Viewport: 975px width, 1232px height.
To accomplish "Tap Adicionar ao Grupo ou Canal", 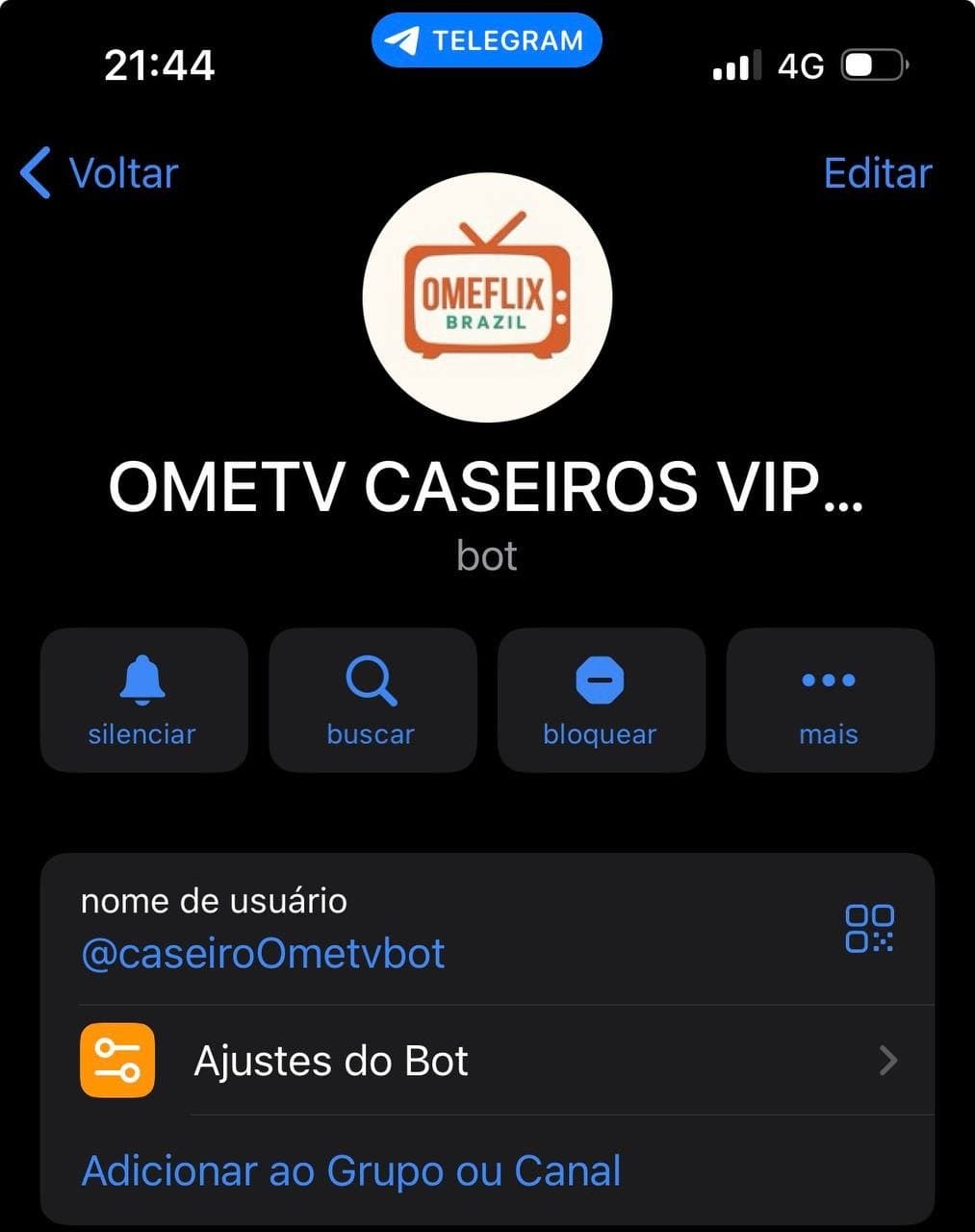I will pyautogui.click(x=350, y=1170).
